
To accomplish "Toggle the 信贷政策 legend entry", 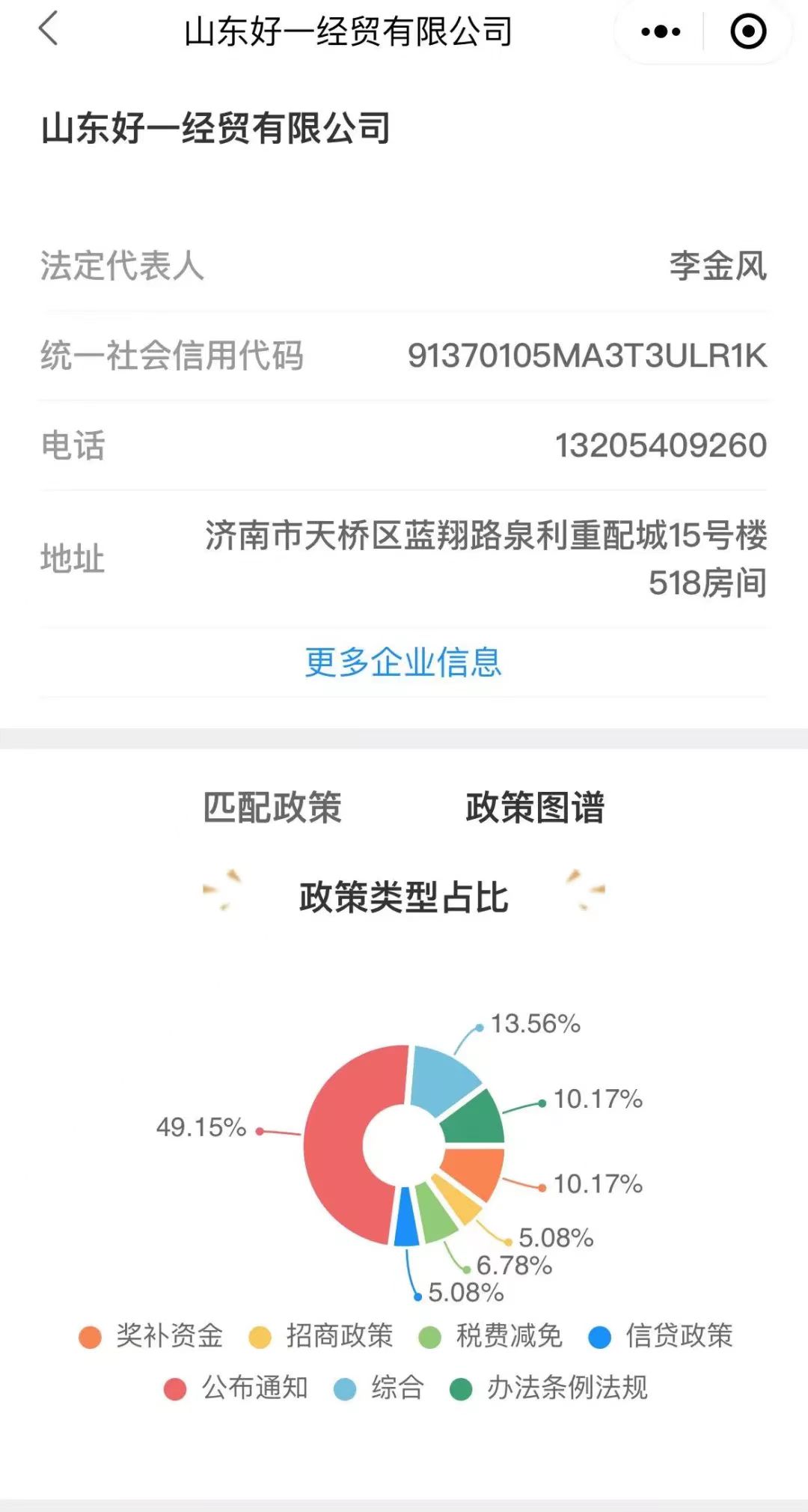I will tap(661, 1336).
